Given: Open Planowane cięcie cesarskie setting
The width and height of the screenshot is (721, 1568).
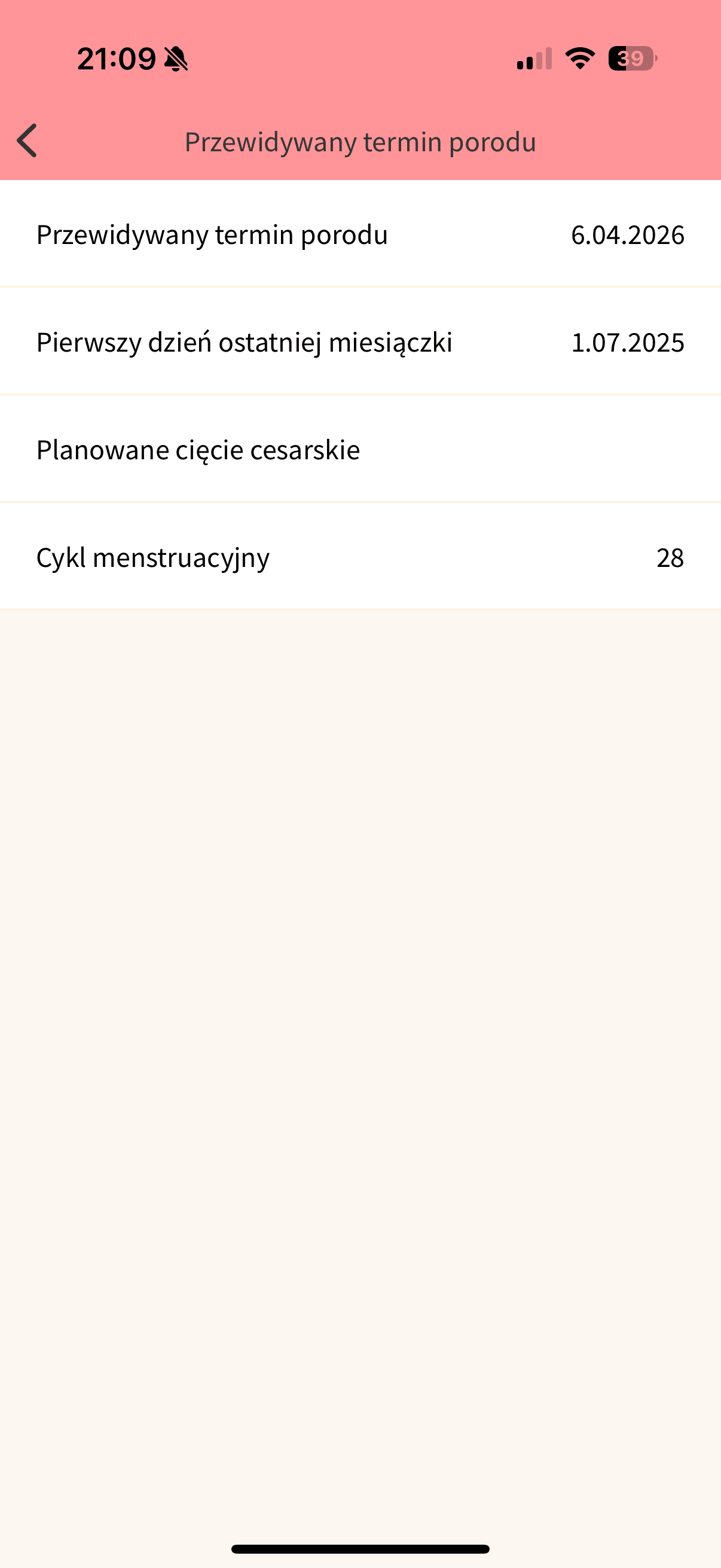Looking at the screenshot, I should pyautogui.click(x=360, y=450).
